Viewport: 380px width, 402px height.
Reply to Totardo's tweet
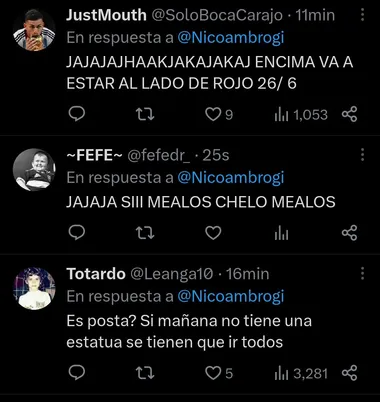(x=77, y=373)
